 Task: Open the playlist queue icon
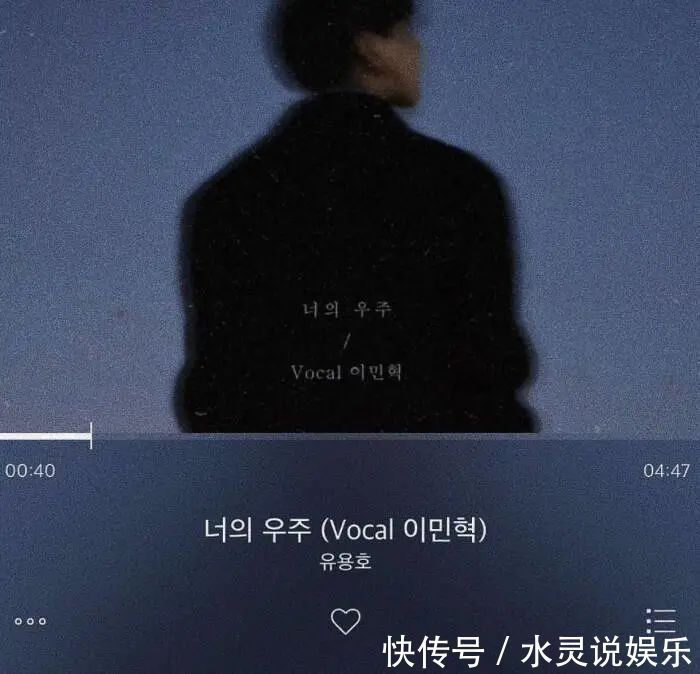tap(661, 621)
